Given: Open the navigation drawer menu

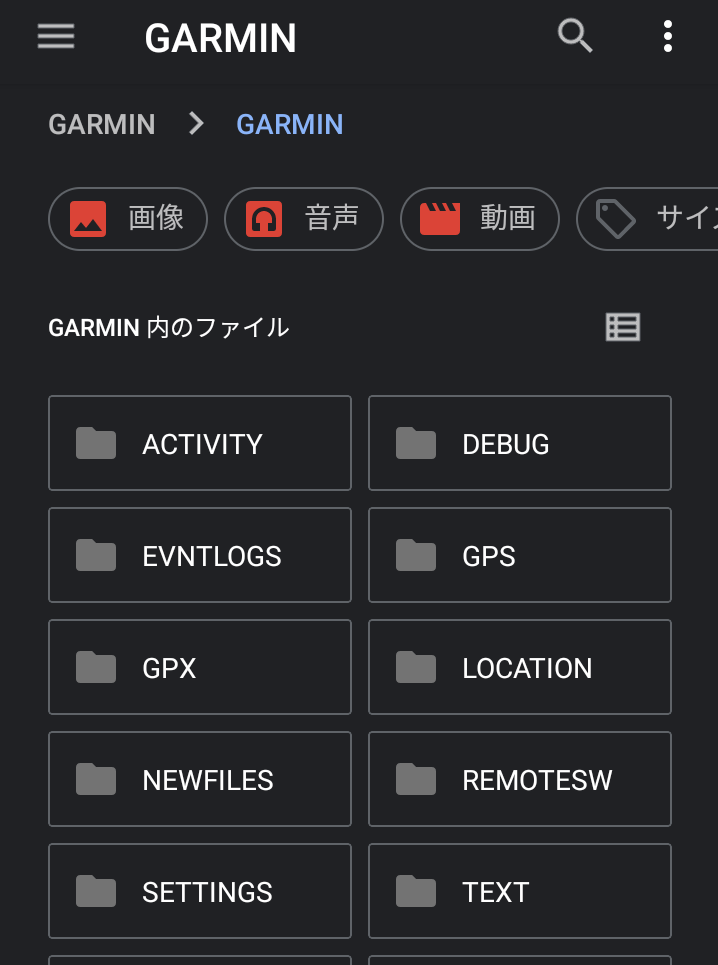Looking at the screenshot, I should click(56, 37).
